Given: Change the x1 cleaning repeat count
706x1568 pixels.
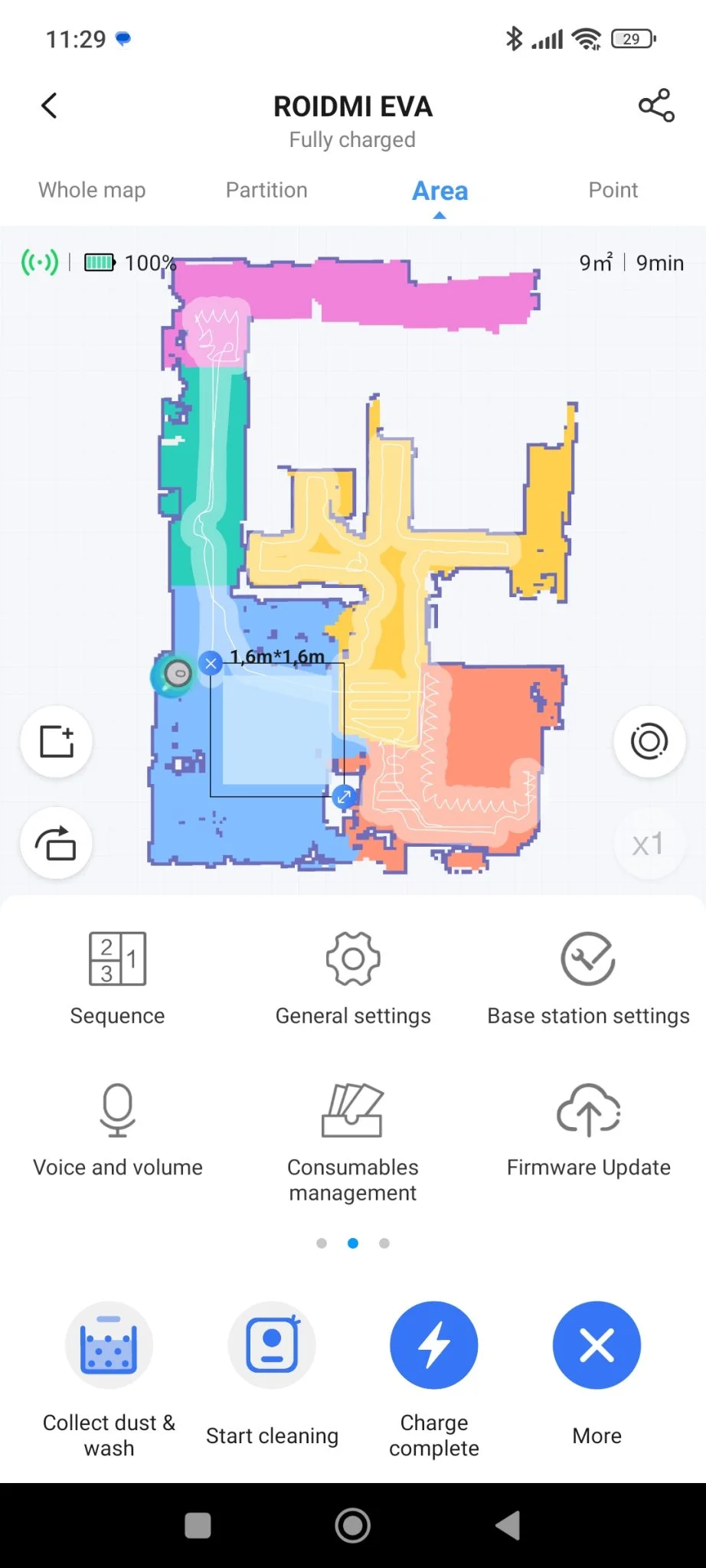Looking at the screenshot, I should 649,843.
